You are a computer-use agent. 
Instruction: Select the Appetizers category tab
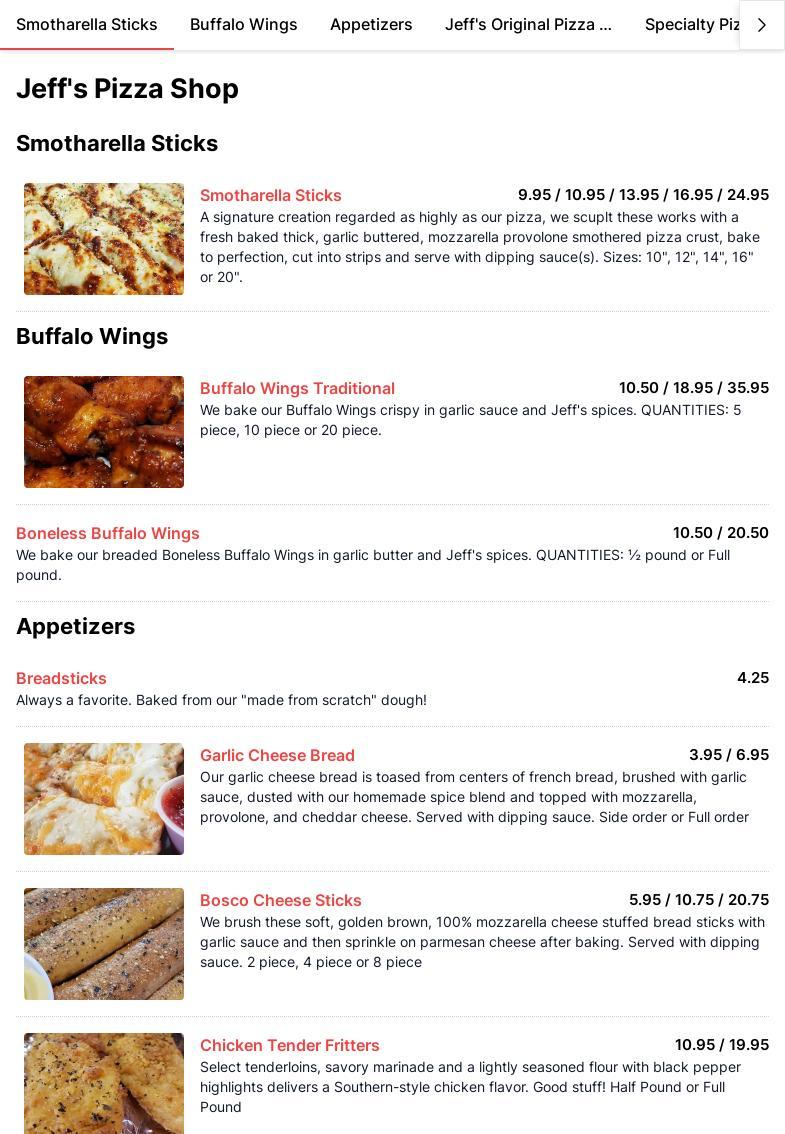[x=371, y=24]
